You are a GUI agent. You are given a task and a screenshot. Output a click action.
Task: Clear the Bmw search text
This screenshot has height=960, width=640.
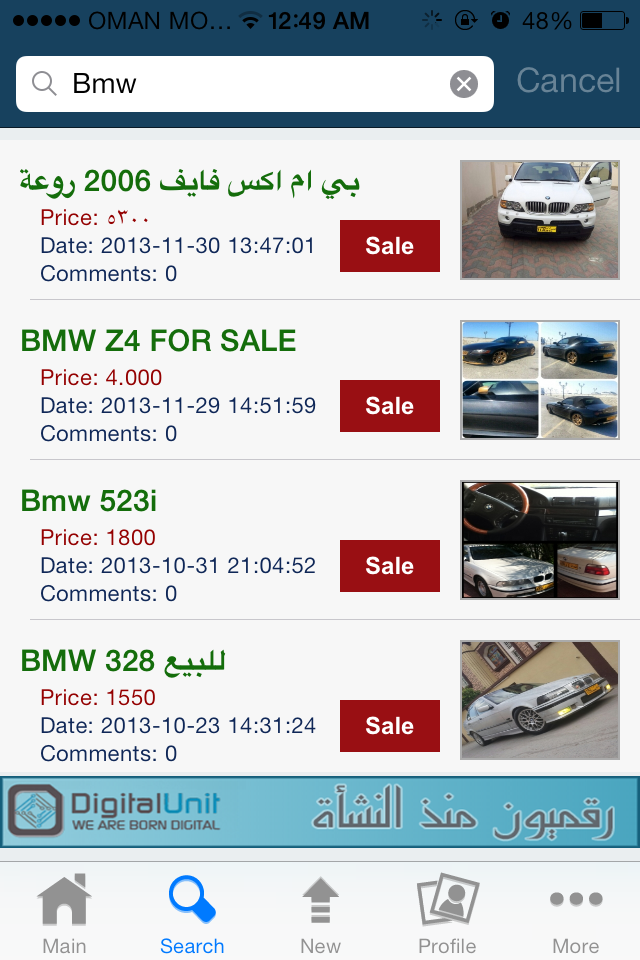[464, 84]
